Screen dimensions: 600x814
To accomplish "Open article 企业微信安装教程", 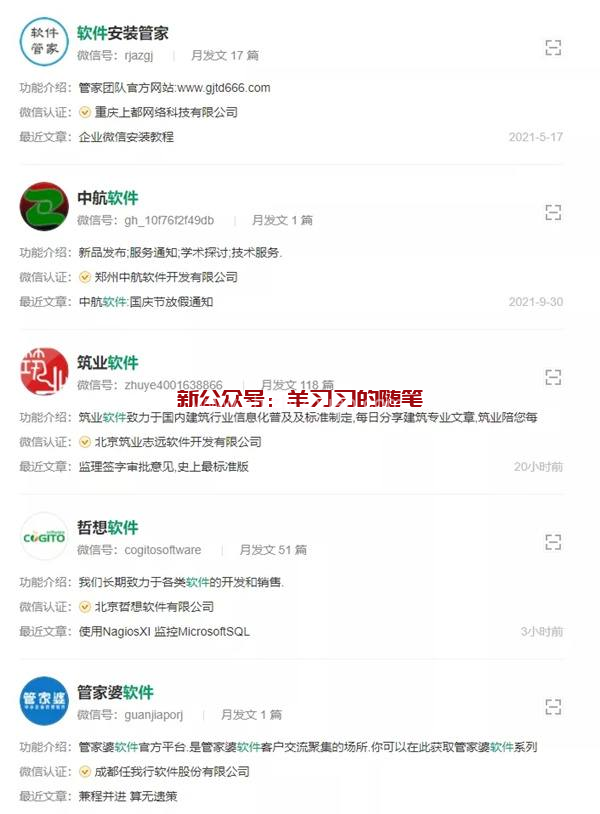I will click(126, 137).
